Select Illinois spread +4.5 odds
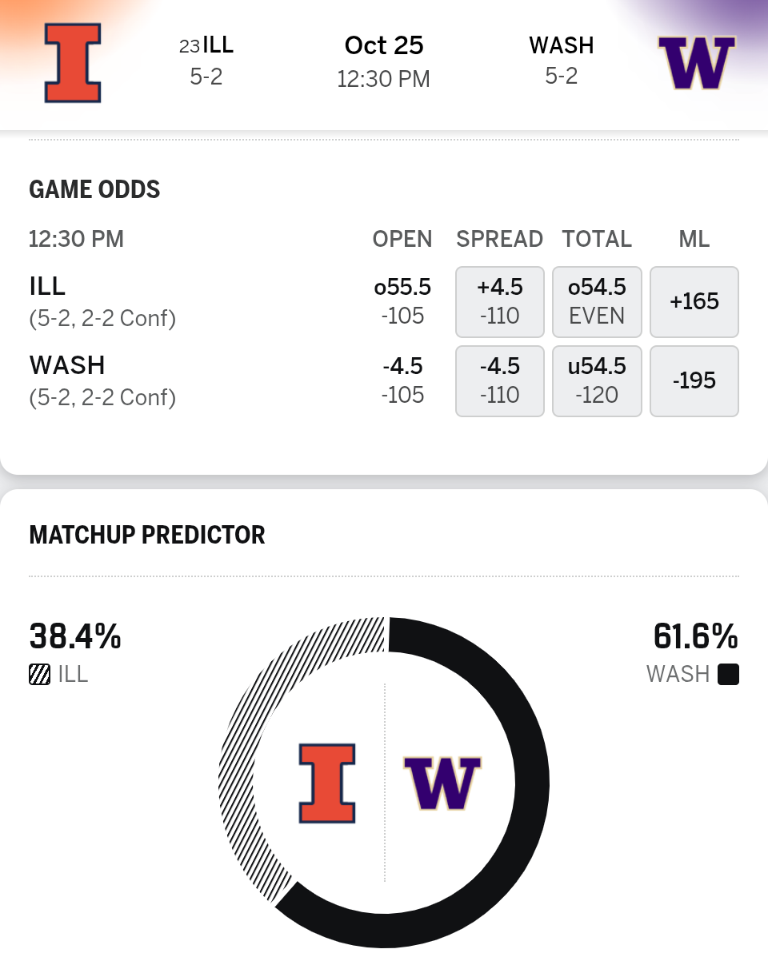 pyautogui.click(x=499, y=302)
